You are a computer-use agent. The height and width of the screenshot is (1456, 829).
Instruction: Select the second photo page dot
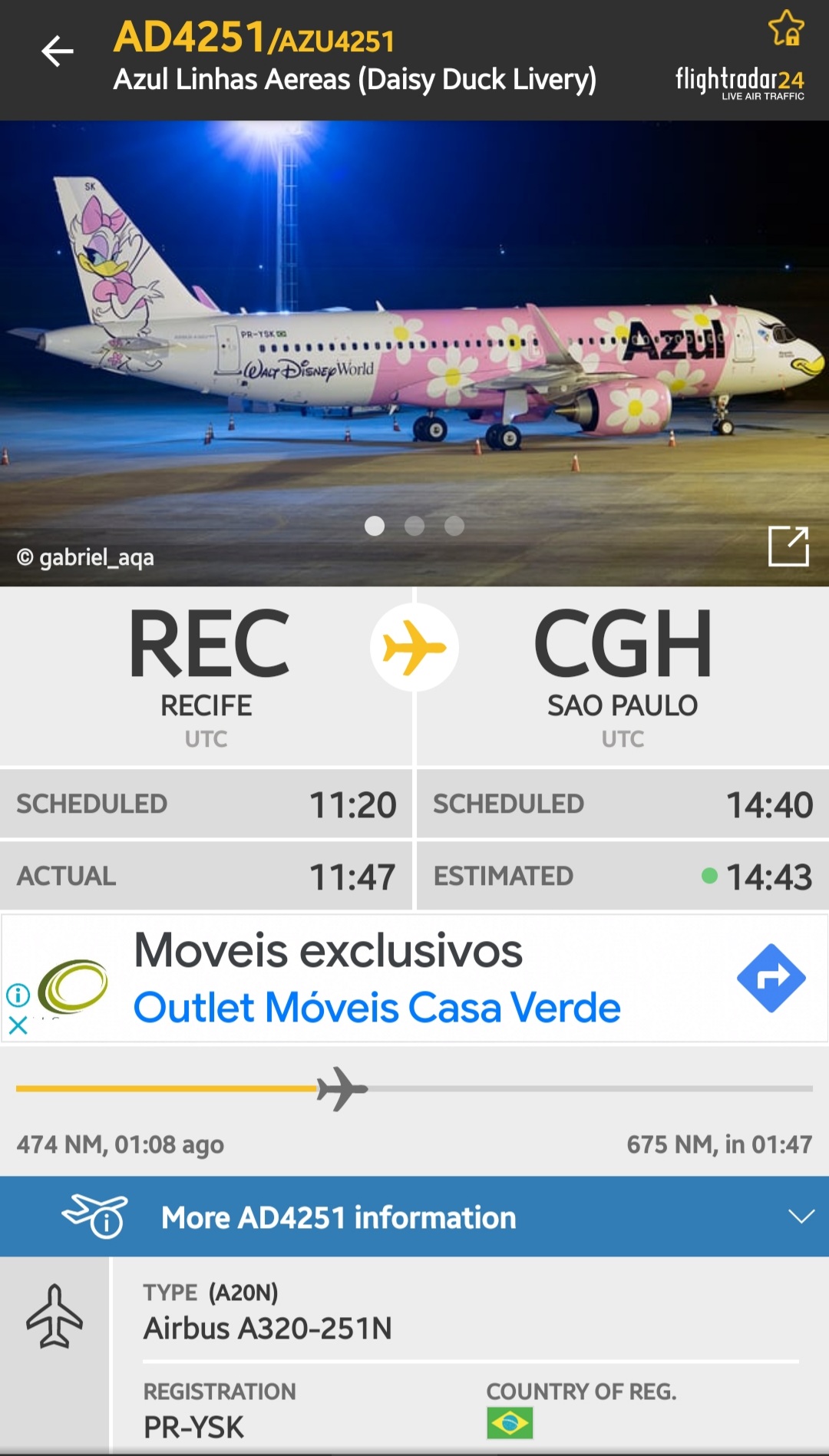[x=414, y=526]
